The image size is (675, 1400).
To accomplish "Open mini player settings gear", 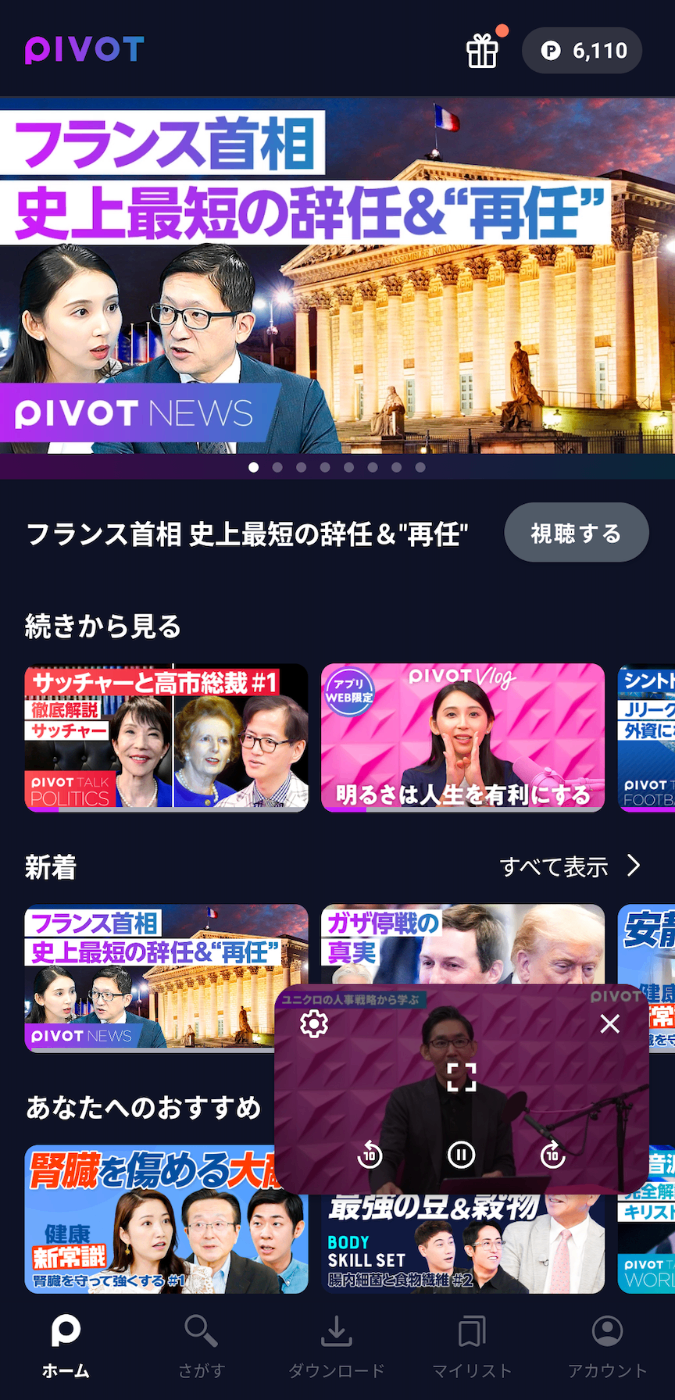I will tap(314, 1024).
